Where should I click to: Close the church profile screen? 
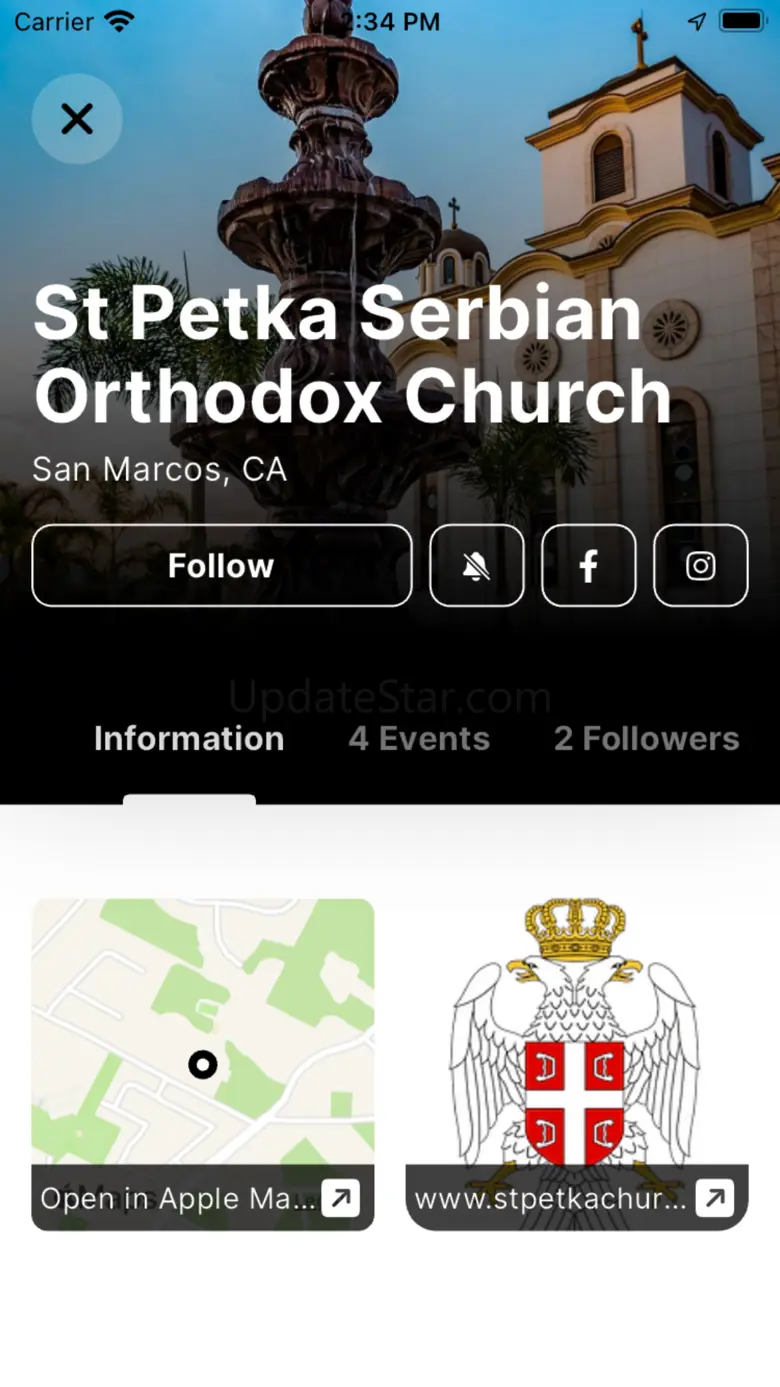pos(77,119)
